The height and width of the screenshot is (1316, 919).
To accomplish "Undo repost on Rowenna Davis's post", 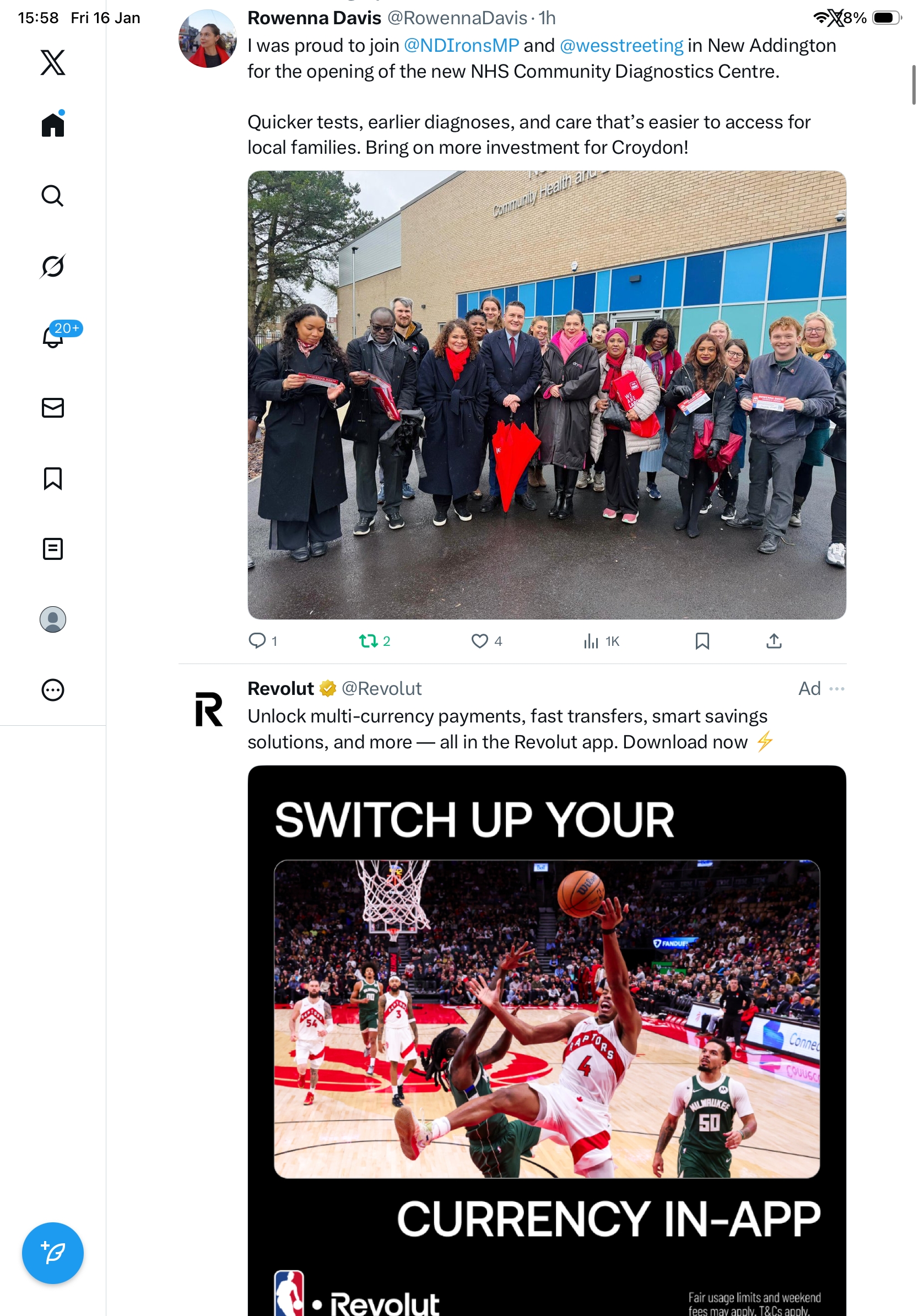I will (x=368, y=640).
